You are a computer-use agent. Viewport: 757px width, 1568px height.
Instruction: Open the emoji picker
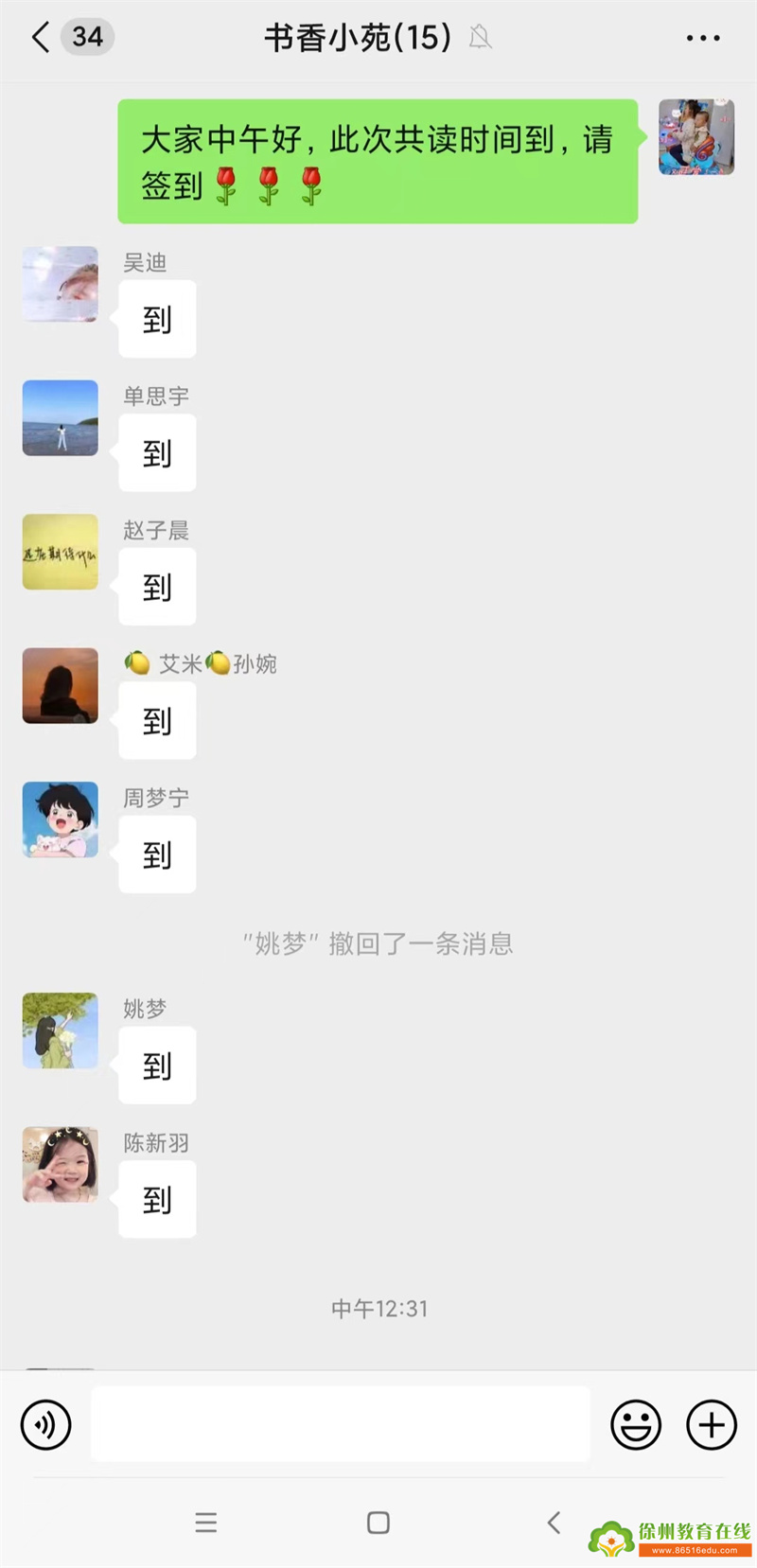pos(635,1424)
